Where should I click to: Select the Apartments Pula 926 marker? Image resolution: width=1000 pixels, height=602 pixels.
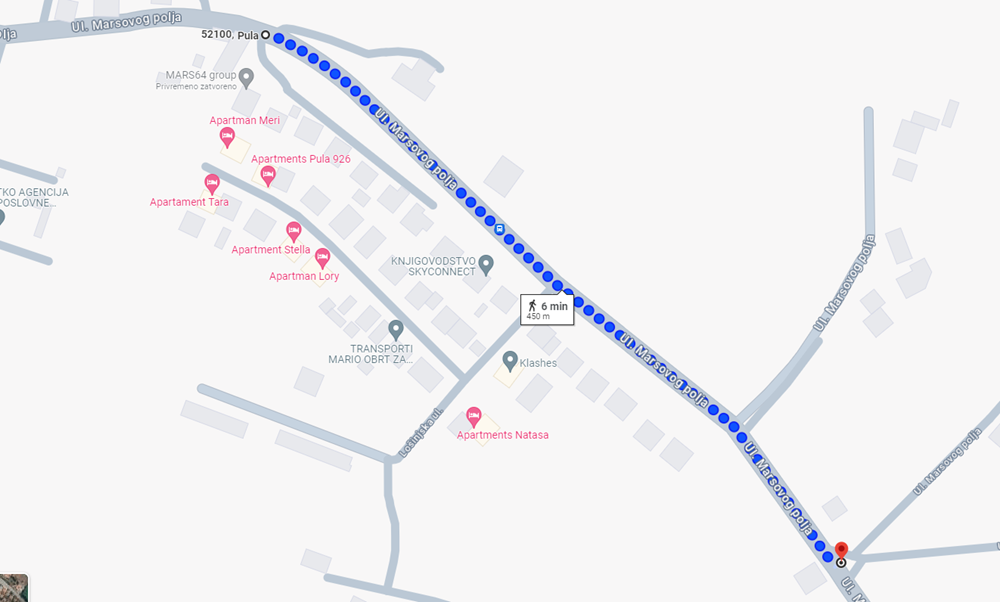[x=268, y=175]
